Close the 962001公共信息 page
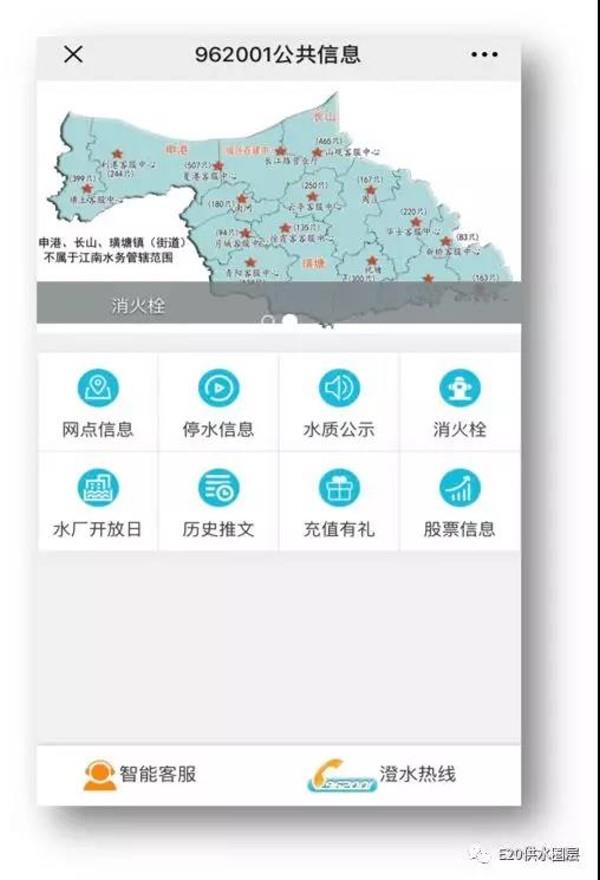This screenshot has height=880, width=600. [x=73, y=55]
